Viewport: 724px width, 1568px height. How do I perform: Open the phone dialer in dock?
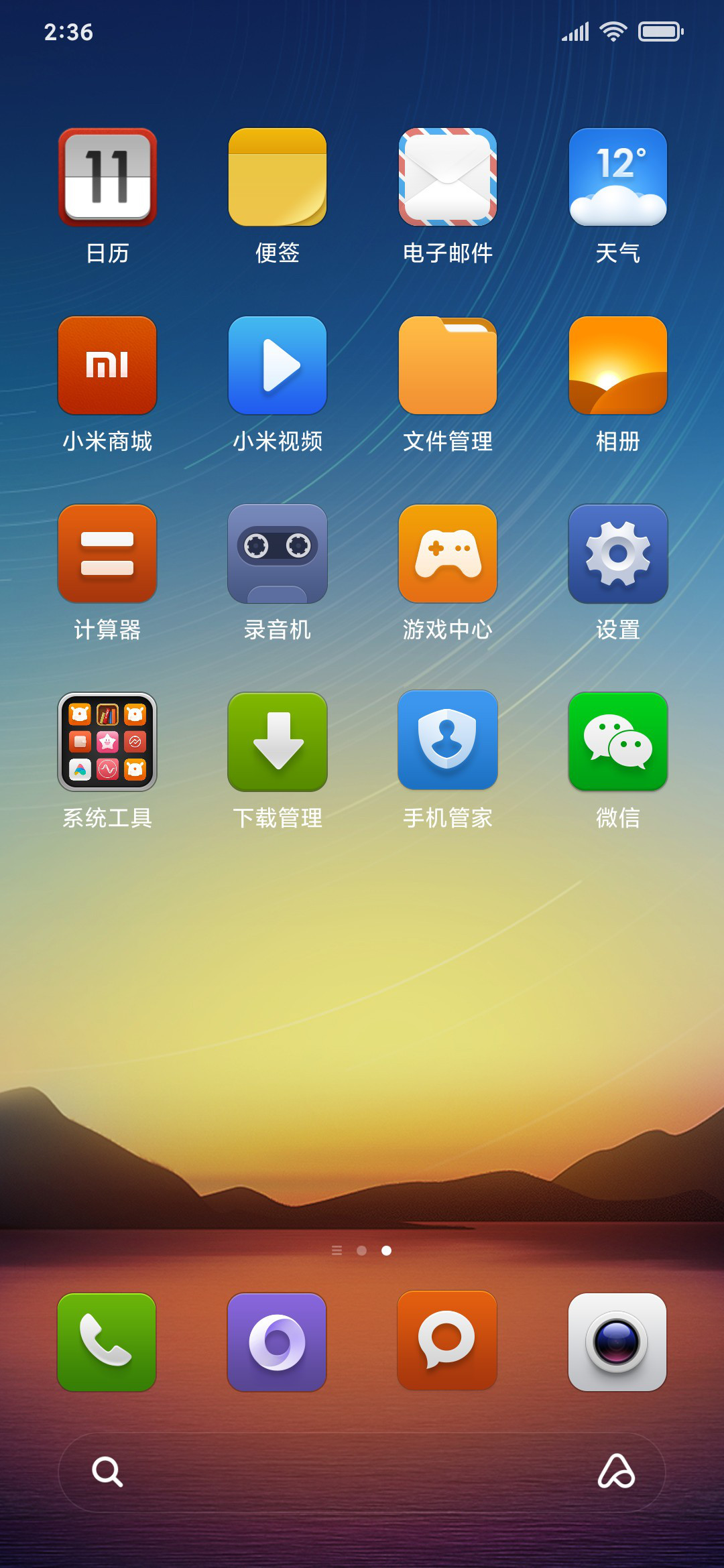pyautogui.click(x=107, y=1342)
